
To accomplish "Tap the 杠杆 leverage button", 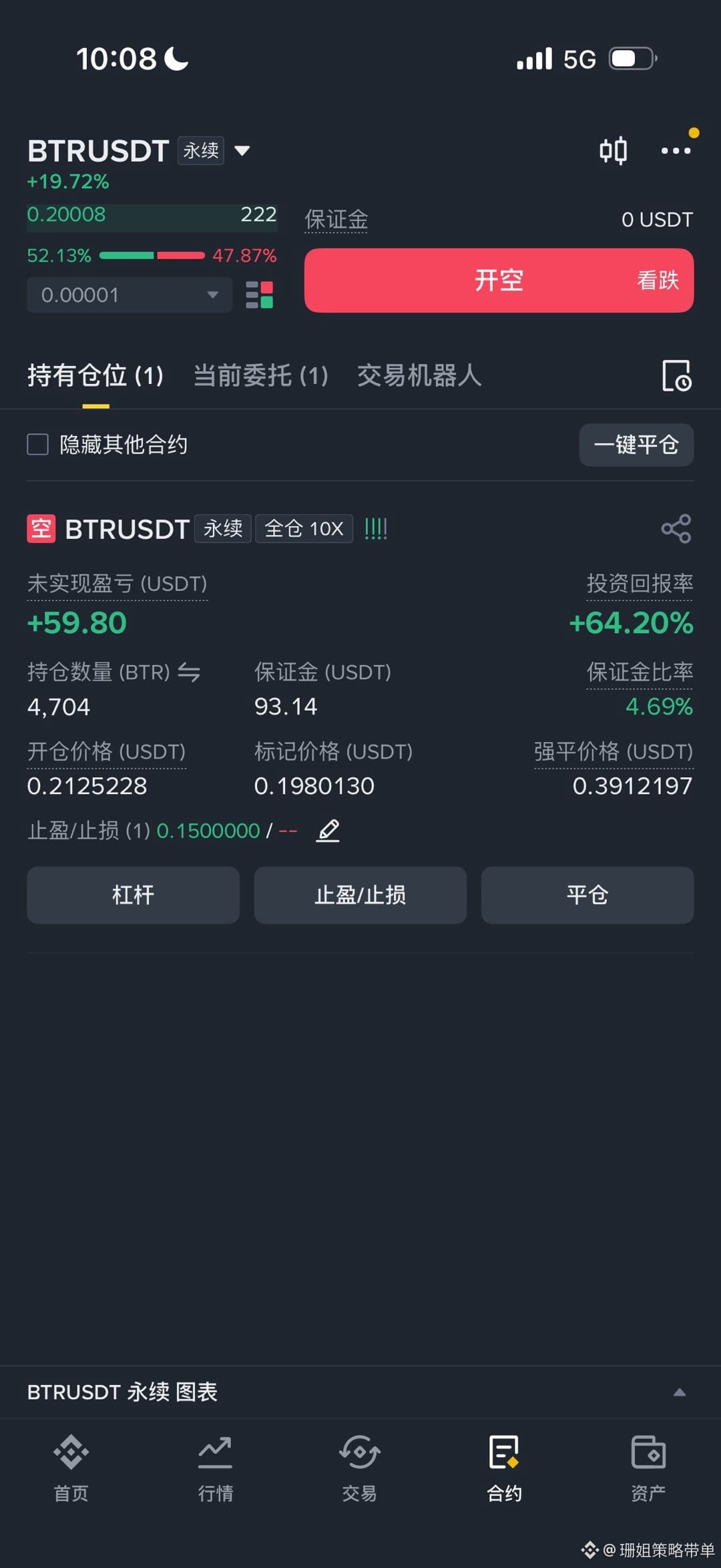I will pos(133,895).
